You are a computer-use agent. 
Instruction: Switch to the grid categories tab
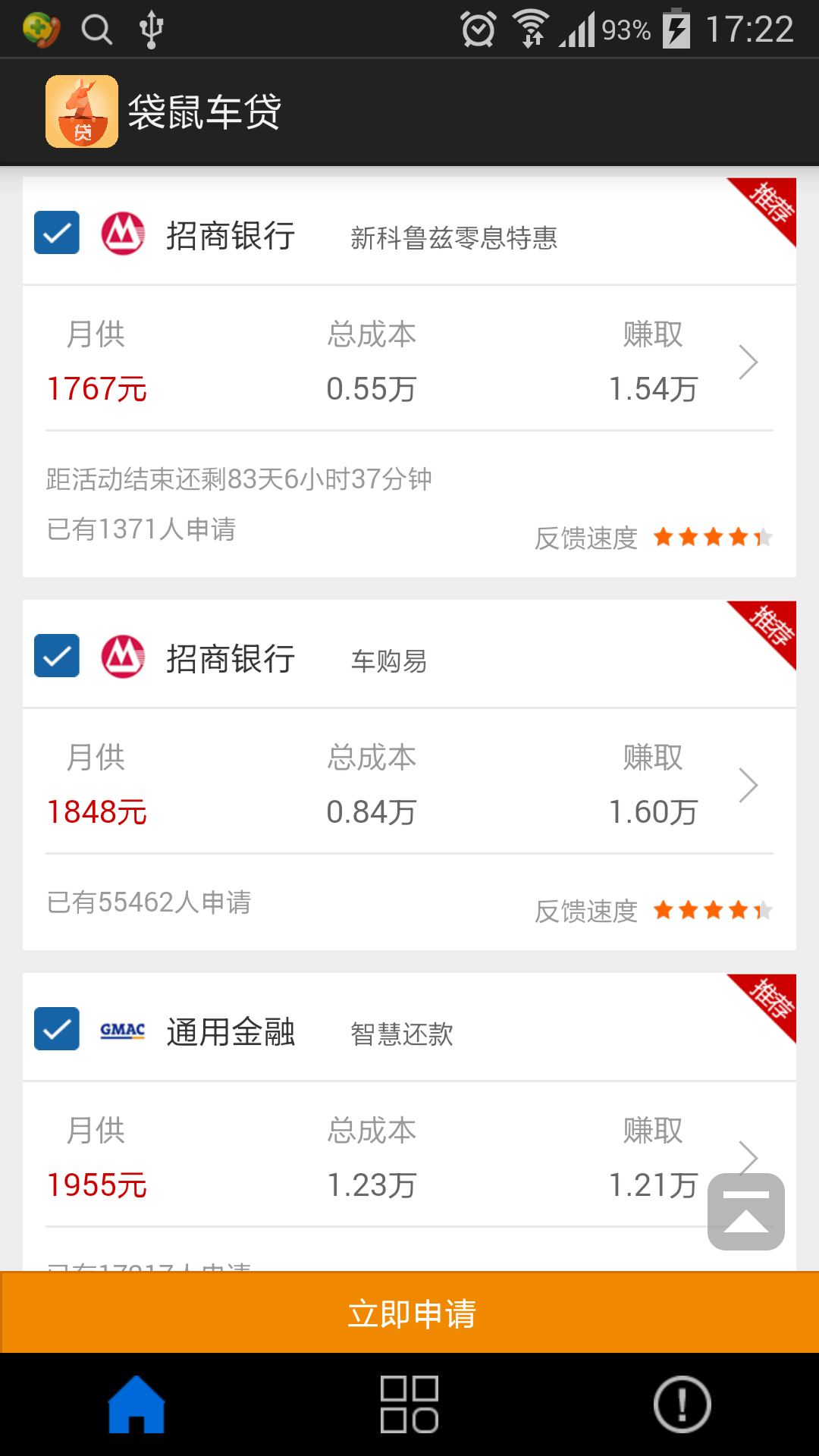(409, 1404)
